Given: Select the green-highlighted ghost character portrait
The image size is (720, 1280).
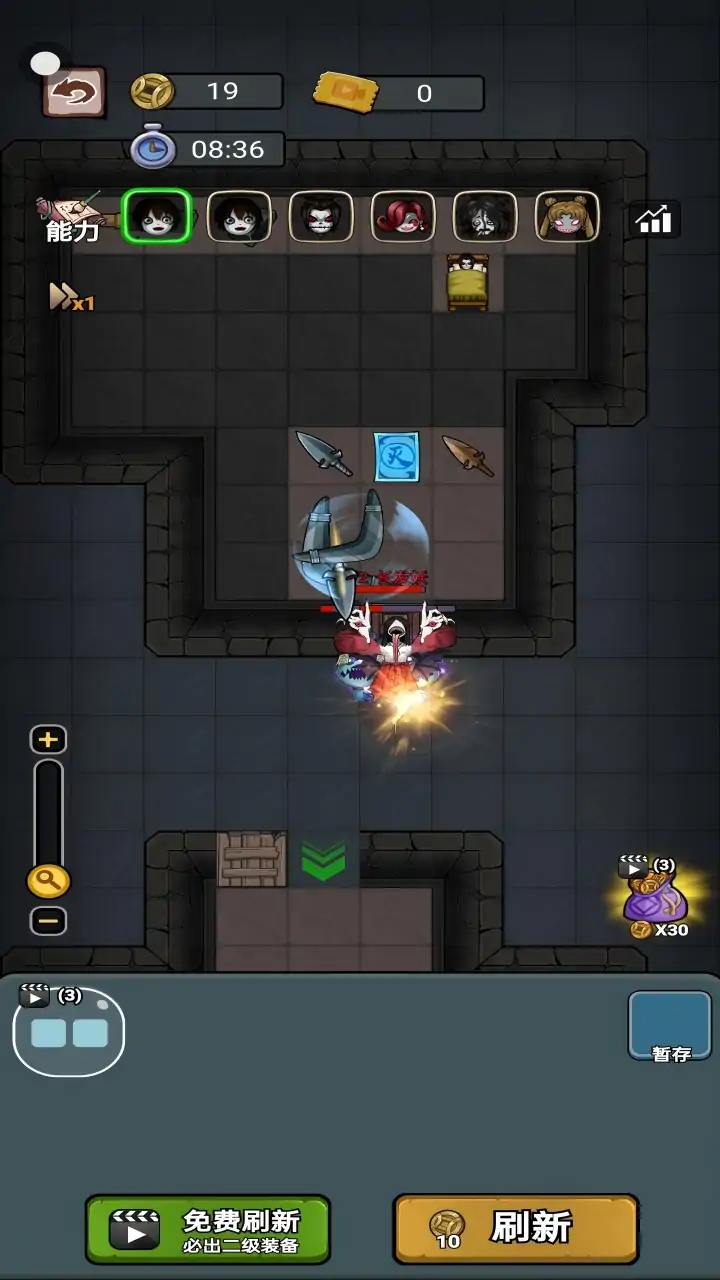Looking at the screenshot, I should click(157, 216).
